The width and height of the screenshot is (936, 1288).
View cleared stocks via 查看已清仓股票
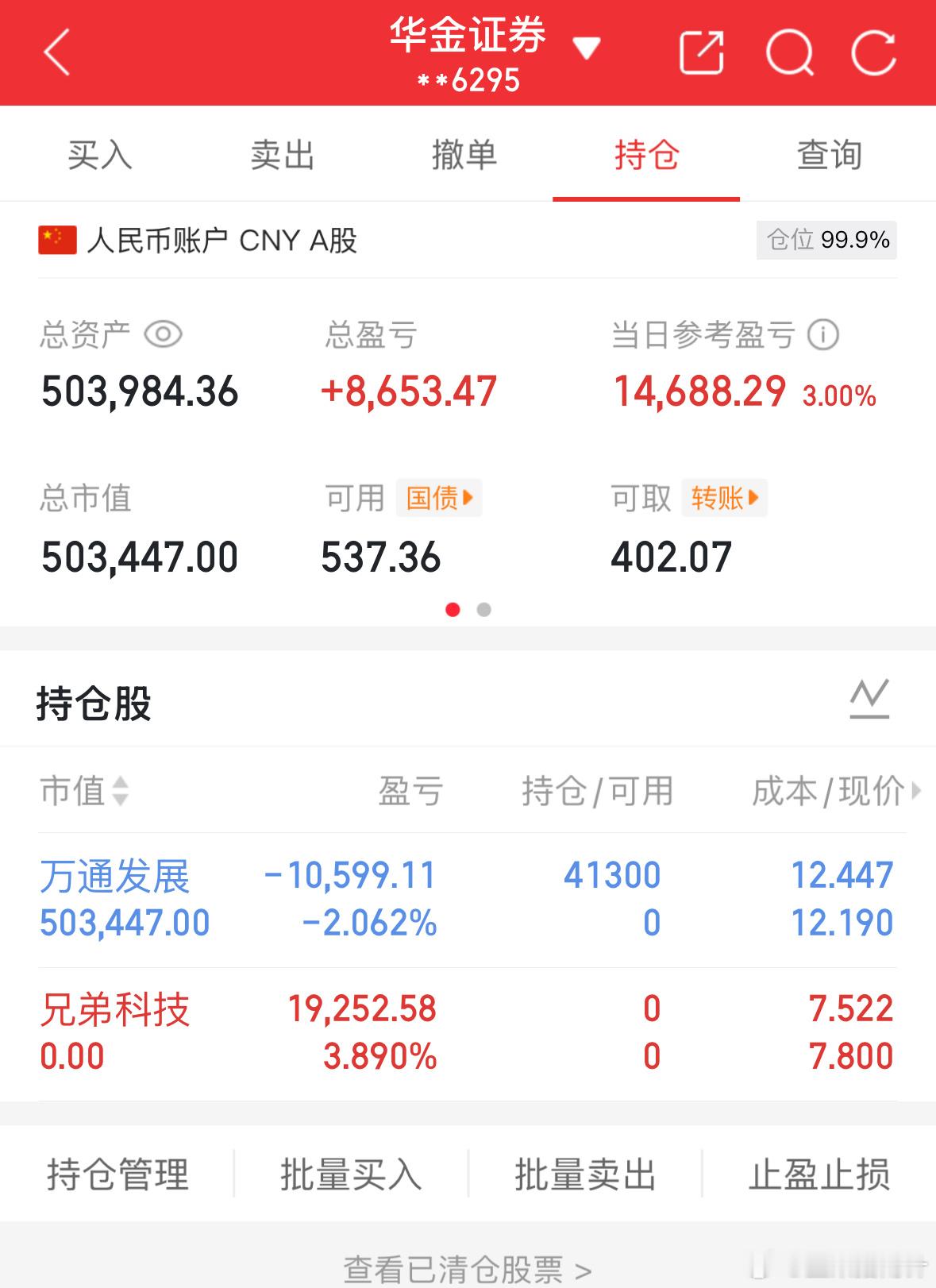click(x=468, y=1269)
